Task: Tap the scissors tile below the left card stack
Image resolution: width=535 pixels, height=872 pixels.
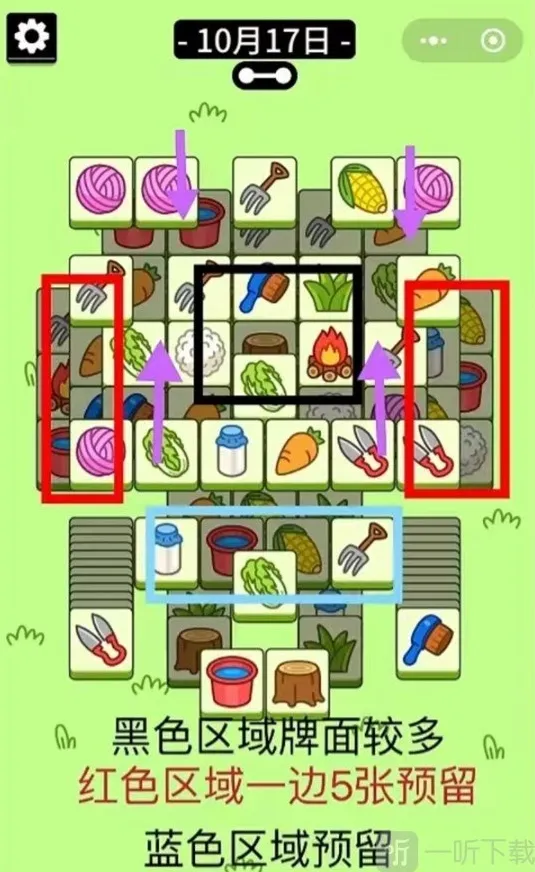Action: pyautogui.click(x=101, y=642)
